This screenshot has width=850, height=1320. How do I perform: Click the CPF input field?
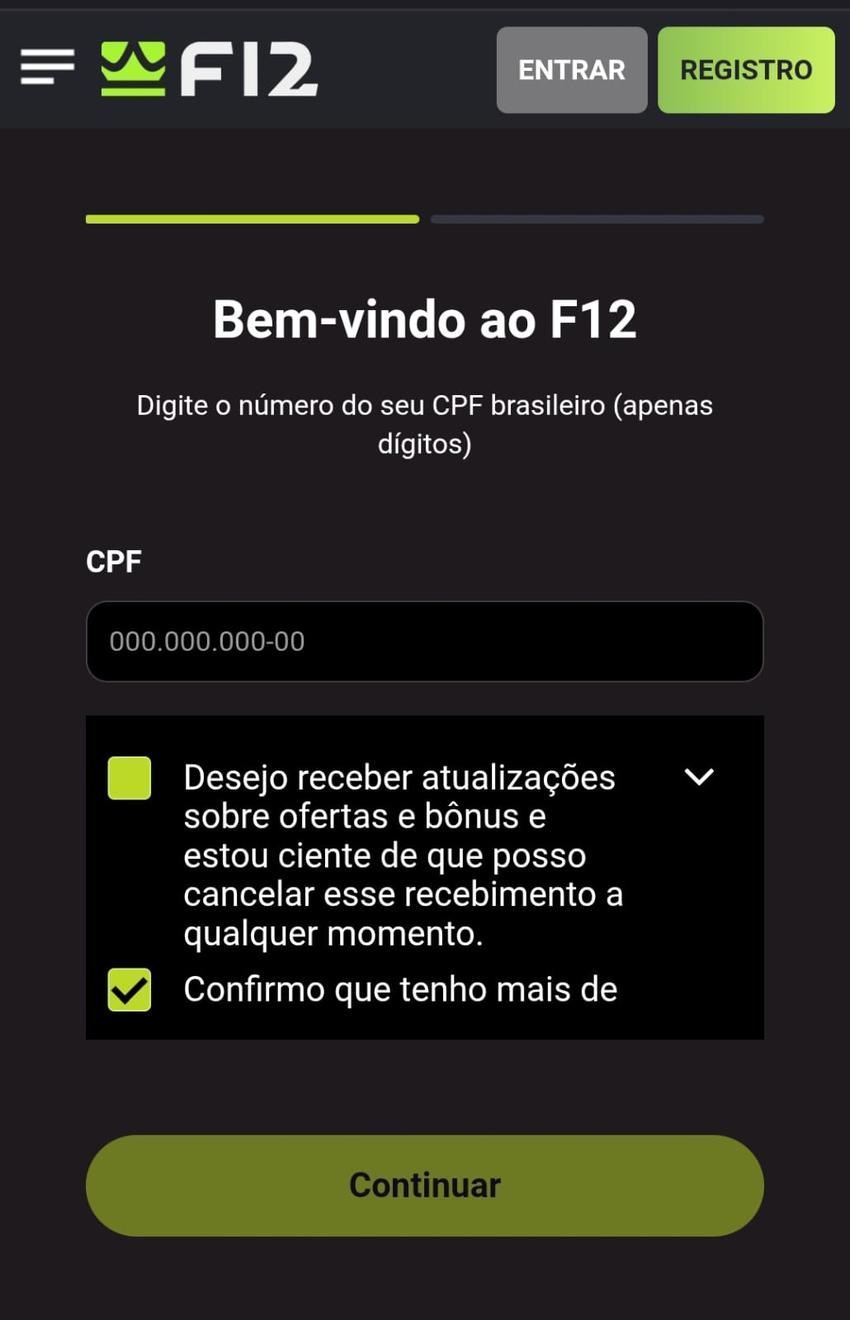(x=424, y=641)
